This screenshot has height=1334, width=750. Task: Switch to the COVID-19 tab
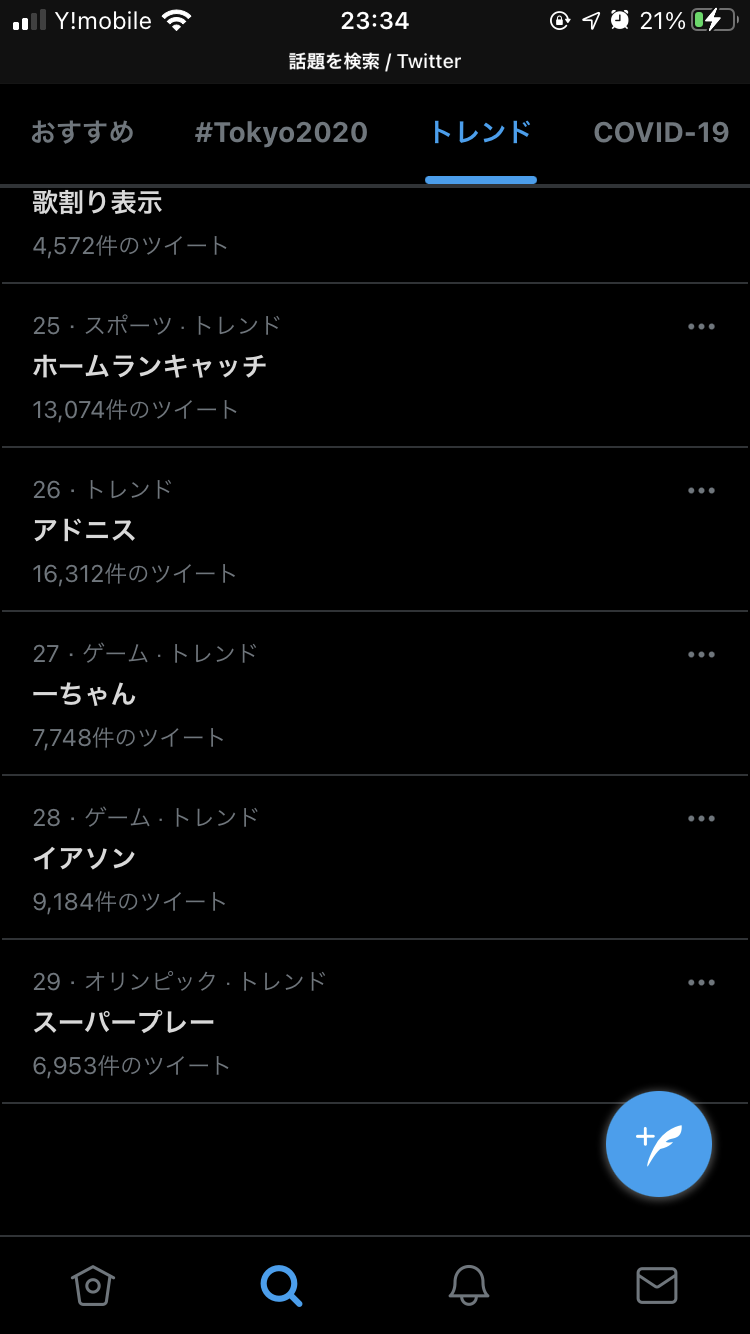661,133
